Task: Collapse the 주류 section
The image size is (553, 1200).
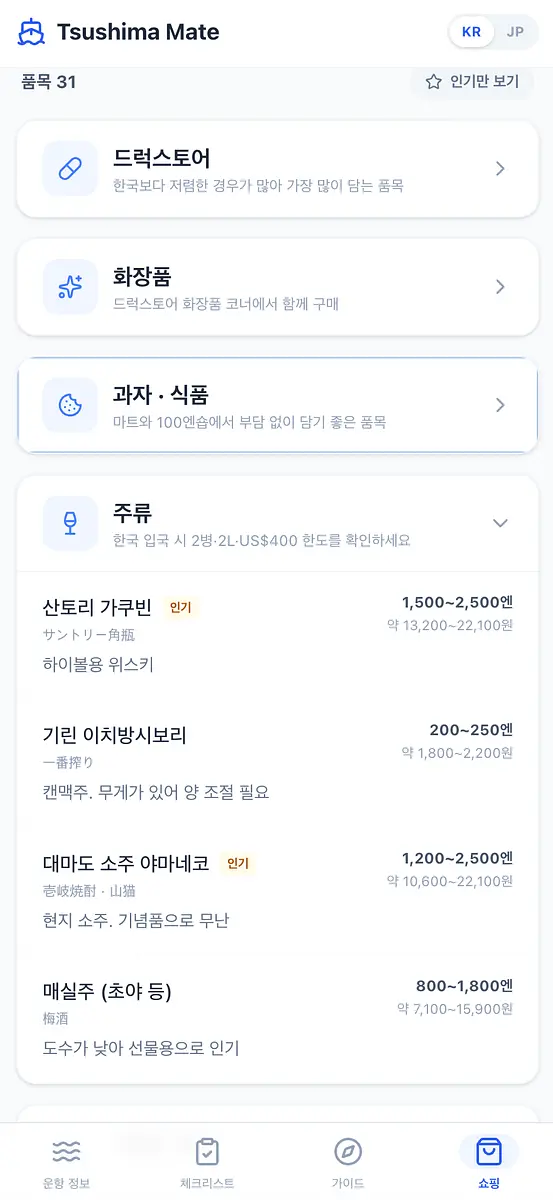Action: point(277,523)
